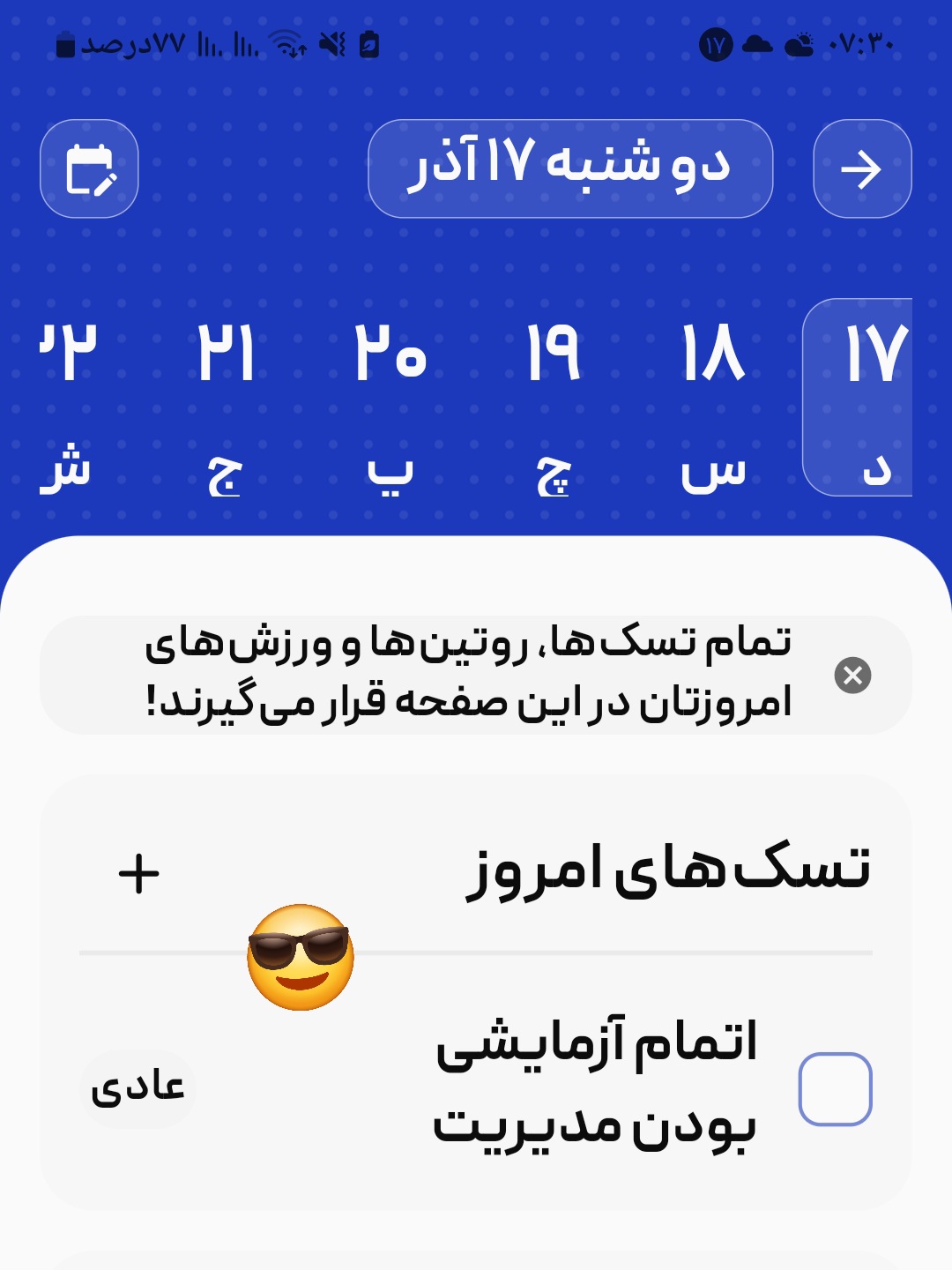952x1270 pixels.
Task: Add a new task to تسک‌های امروز
Action: coord(139,874)
